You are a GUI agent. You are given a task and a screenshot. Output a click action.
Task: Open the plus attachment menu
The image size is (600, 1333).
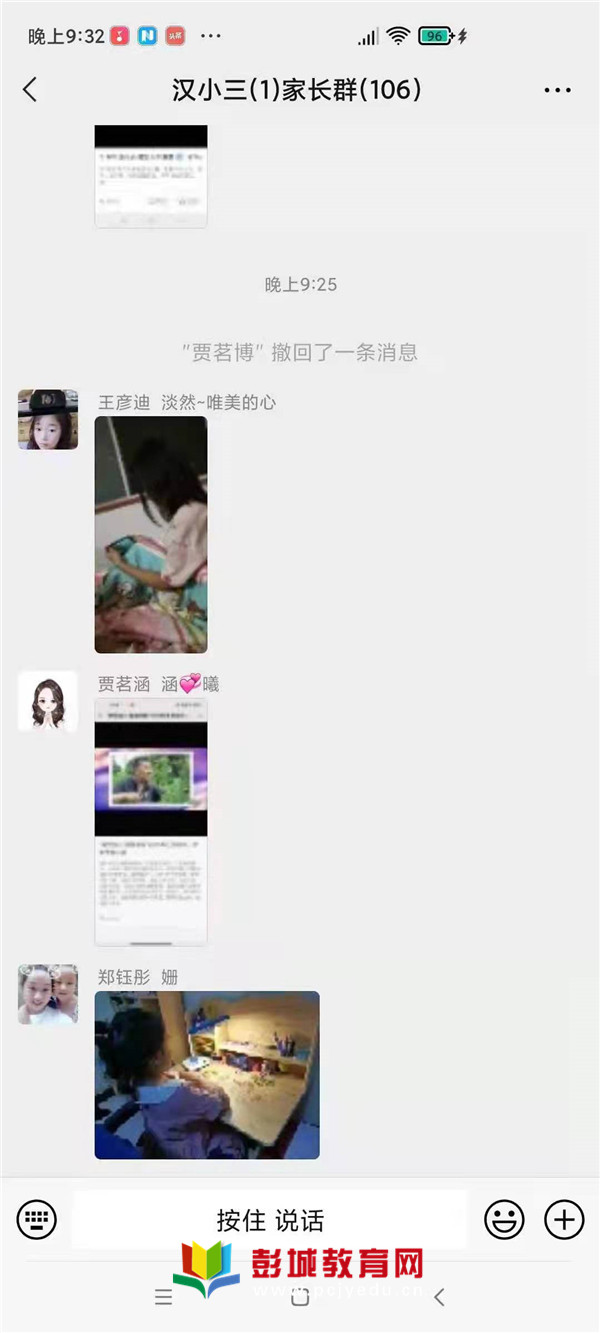(564, 1219)
